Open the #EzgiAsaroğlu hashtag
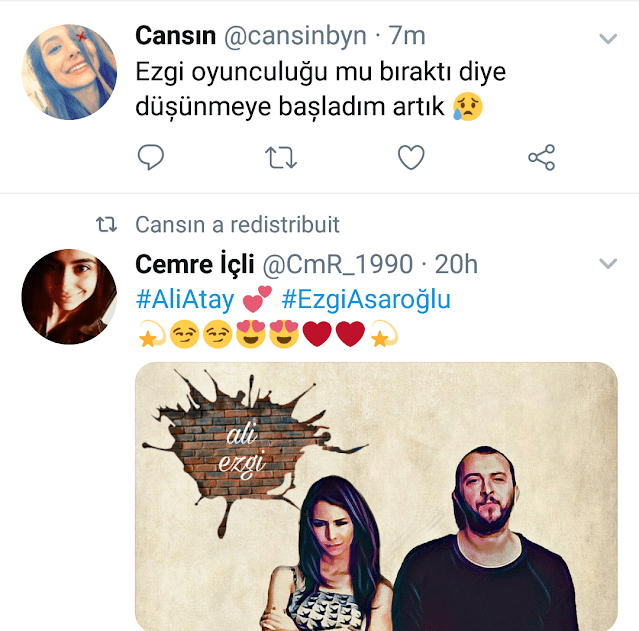Viewport: 639px width, 631px height. point(366,300)
